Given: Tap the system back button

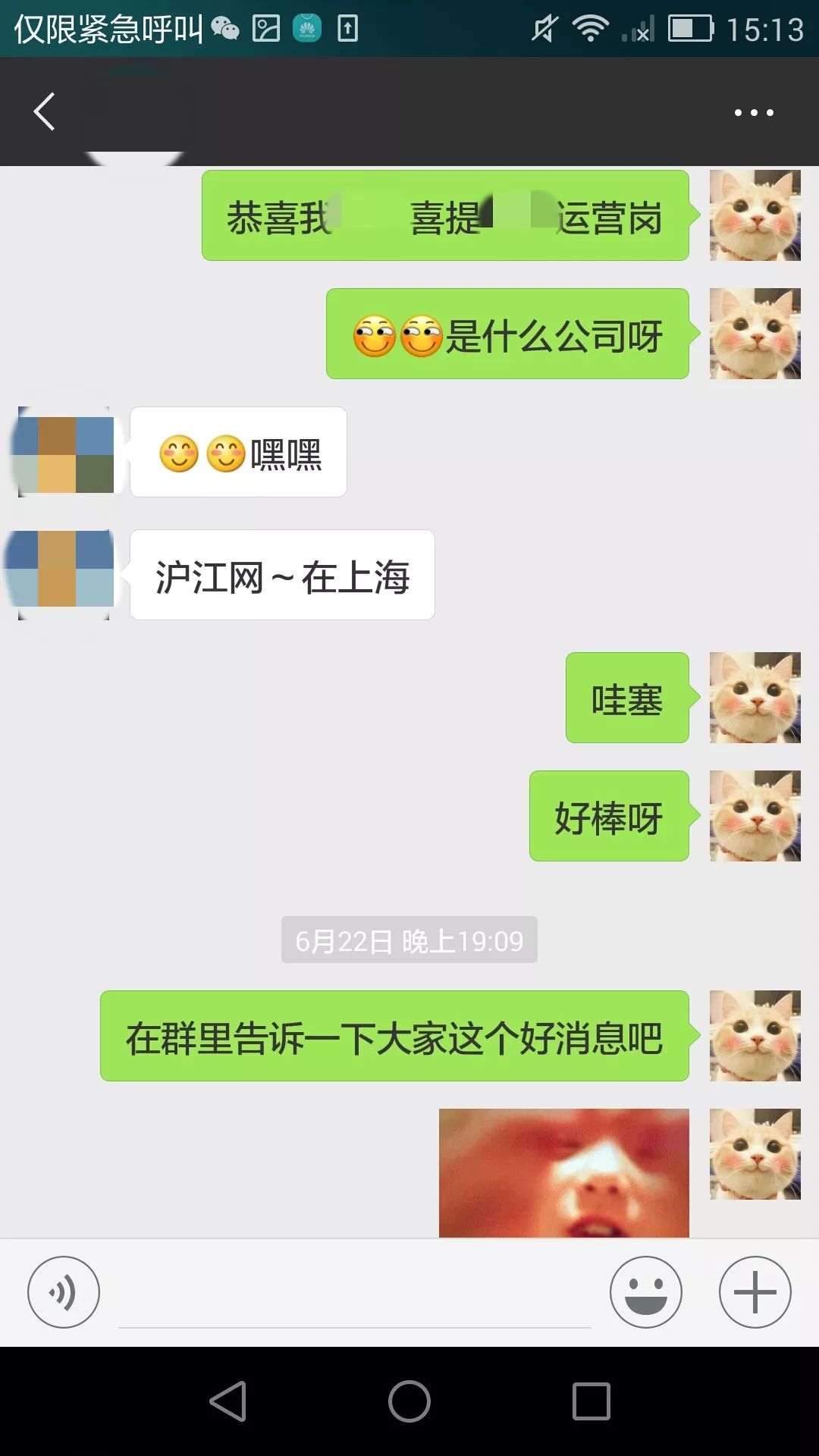Looking at the screenshot, I should pyautogui.click(x=228, y=1401).
